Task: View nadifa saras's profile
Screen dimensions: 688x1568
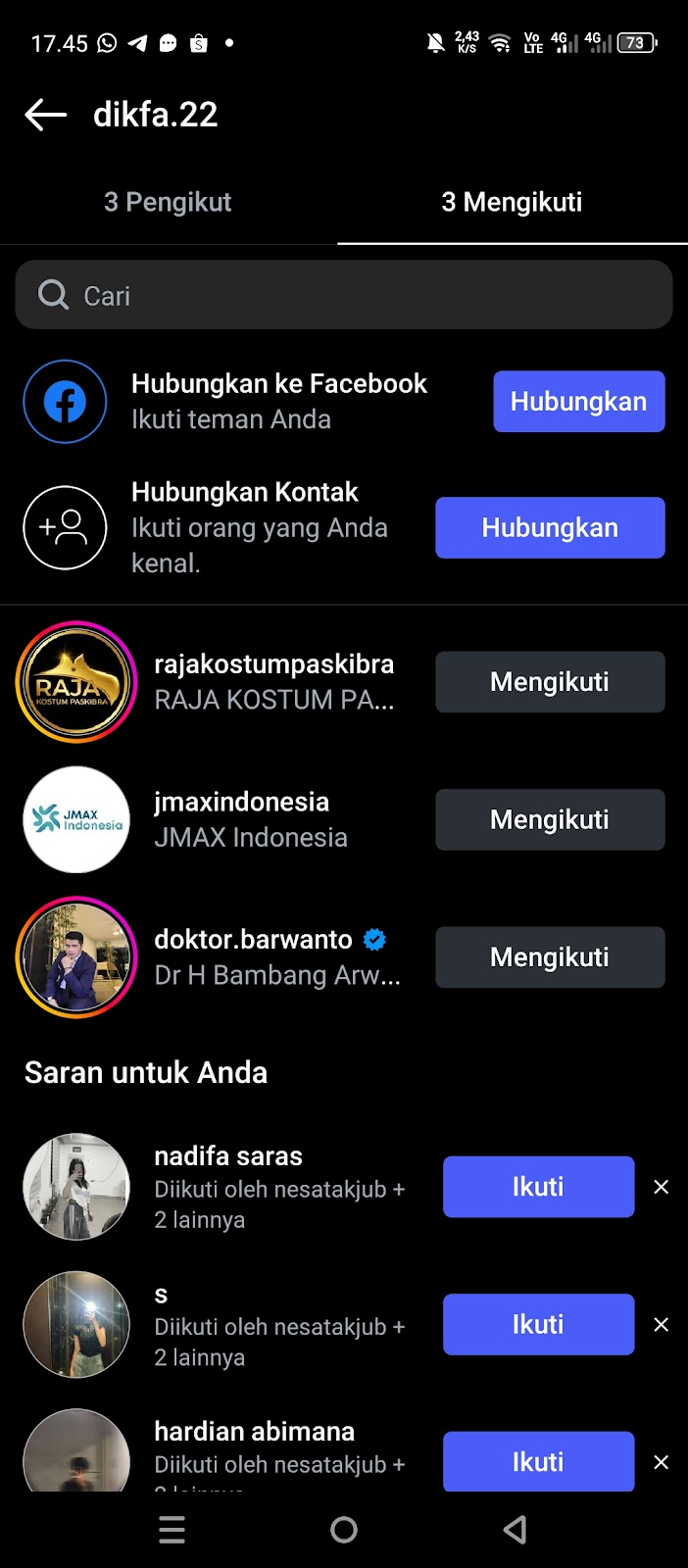Action: click(227, 1156)
